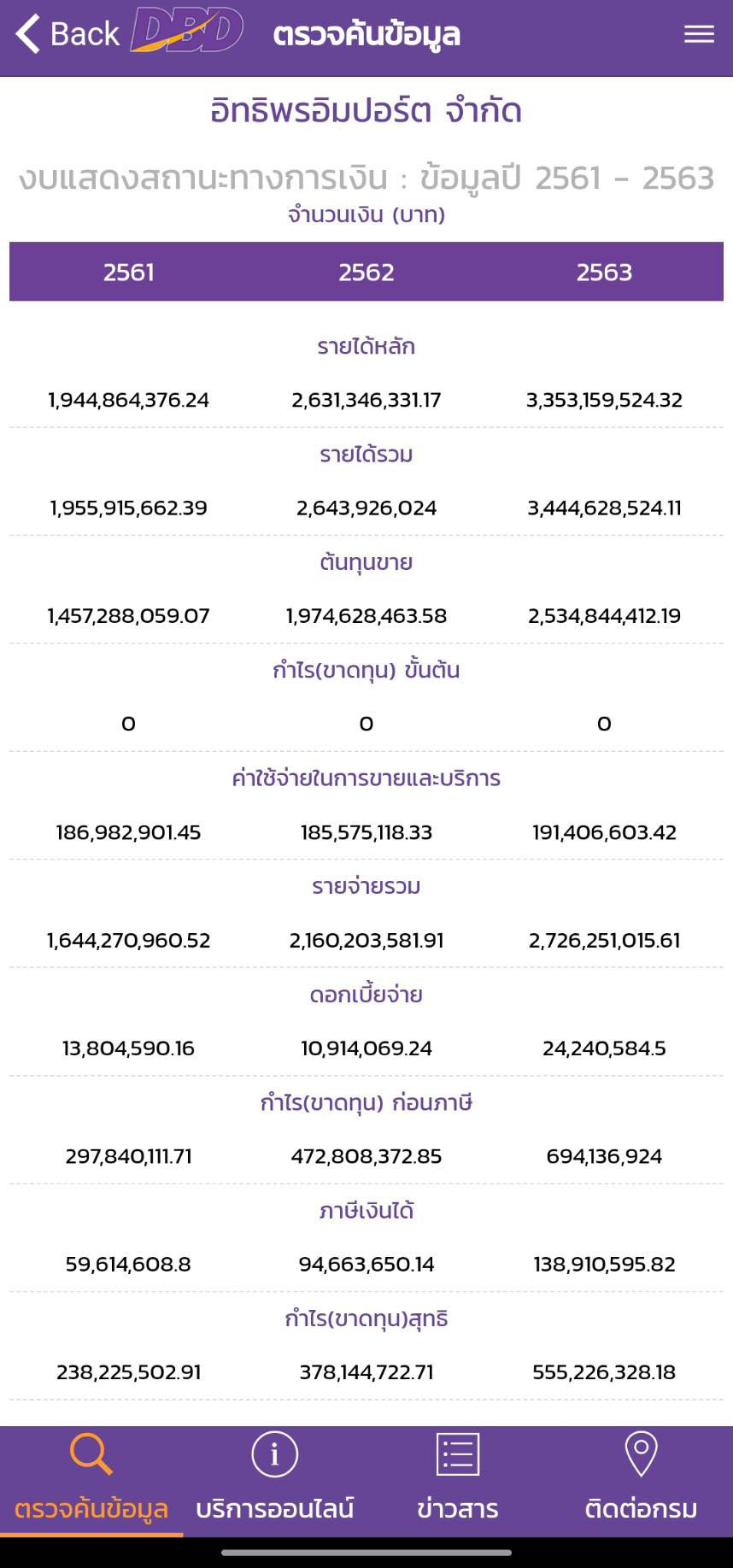Open the บริการออนไลน์ tab

click(275, 1478)
